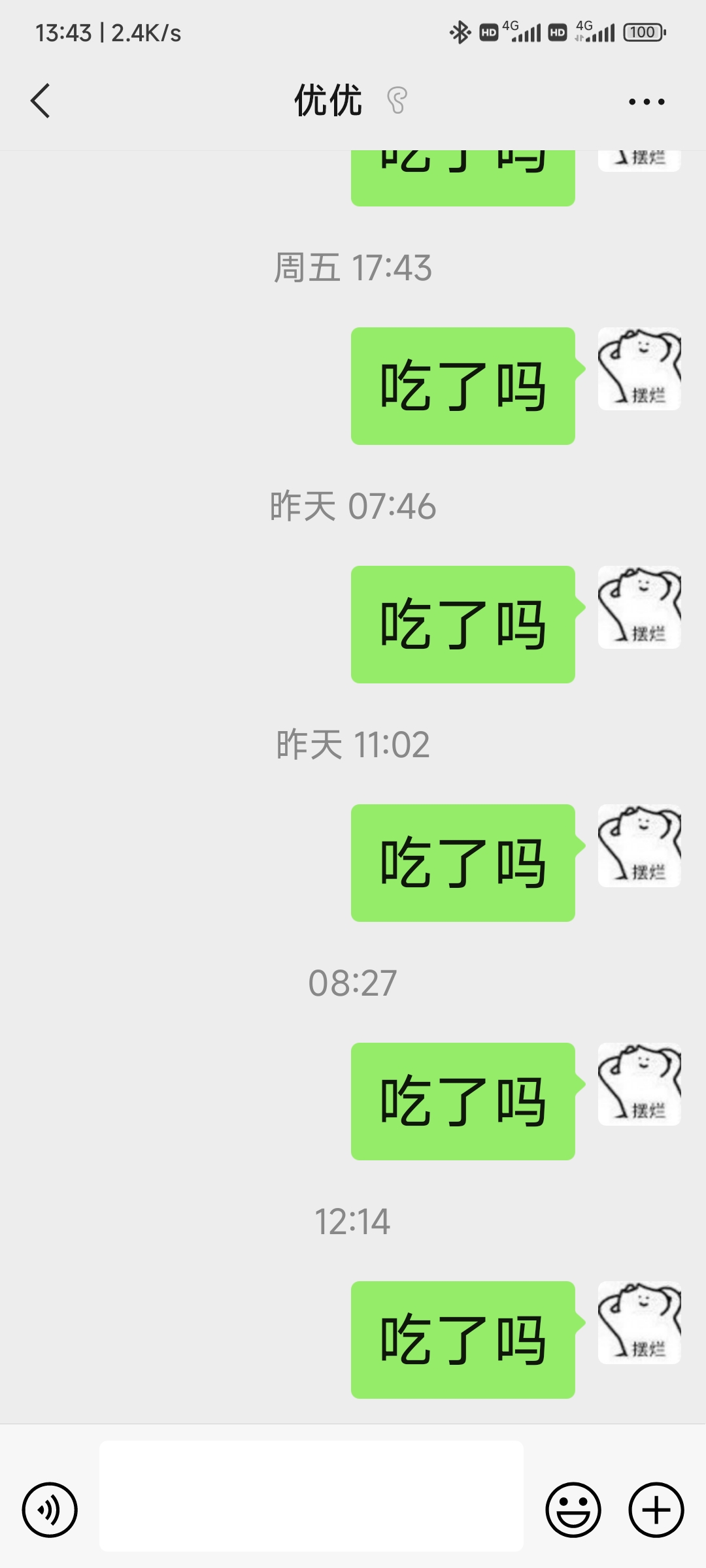Open the plus attachment menu
The width and height of the screenshot is (706, 1568).
pos(656,1510)
